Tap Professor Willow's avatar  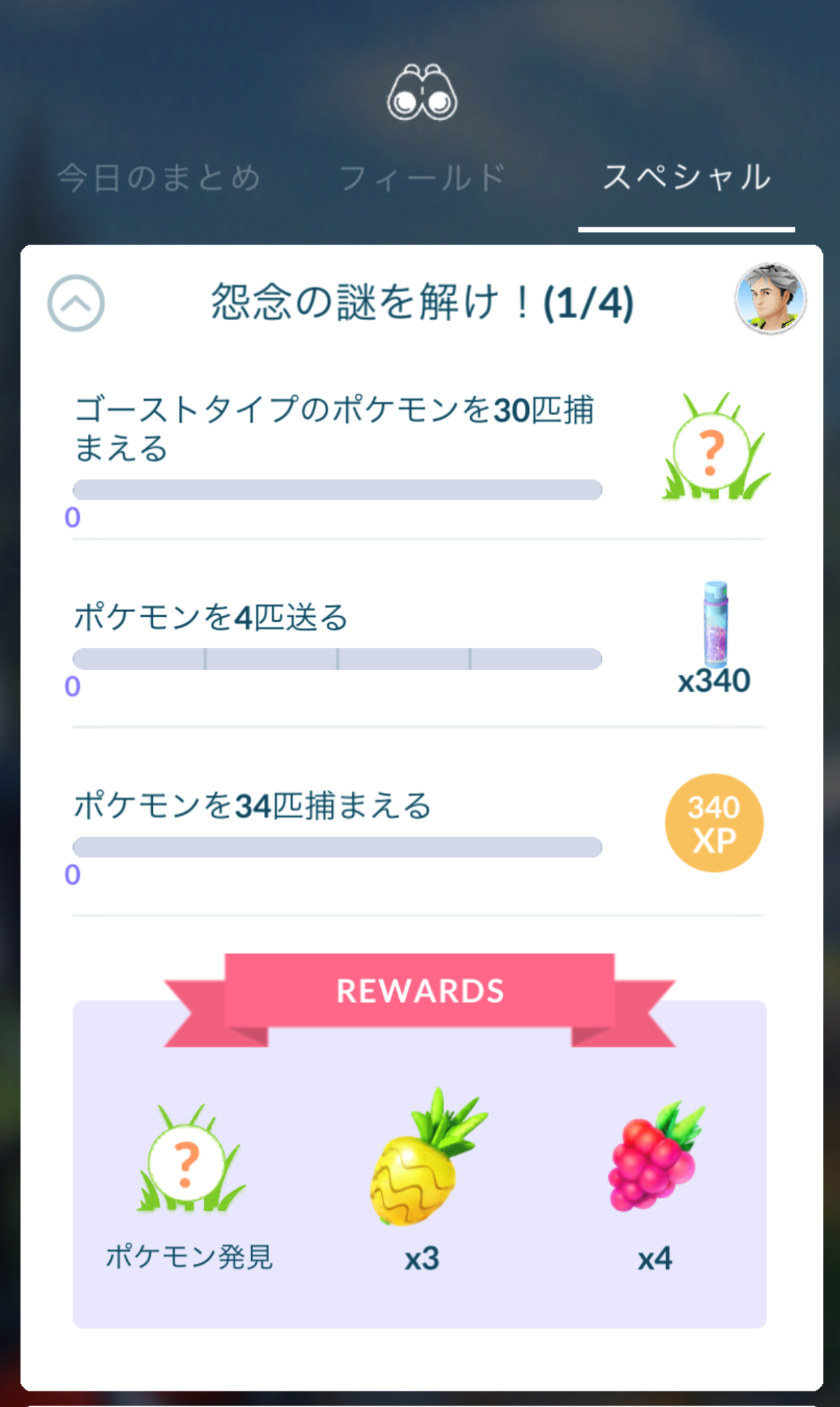770,298
